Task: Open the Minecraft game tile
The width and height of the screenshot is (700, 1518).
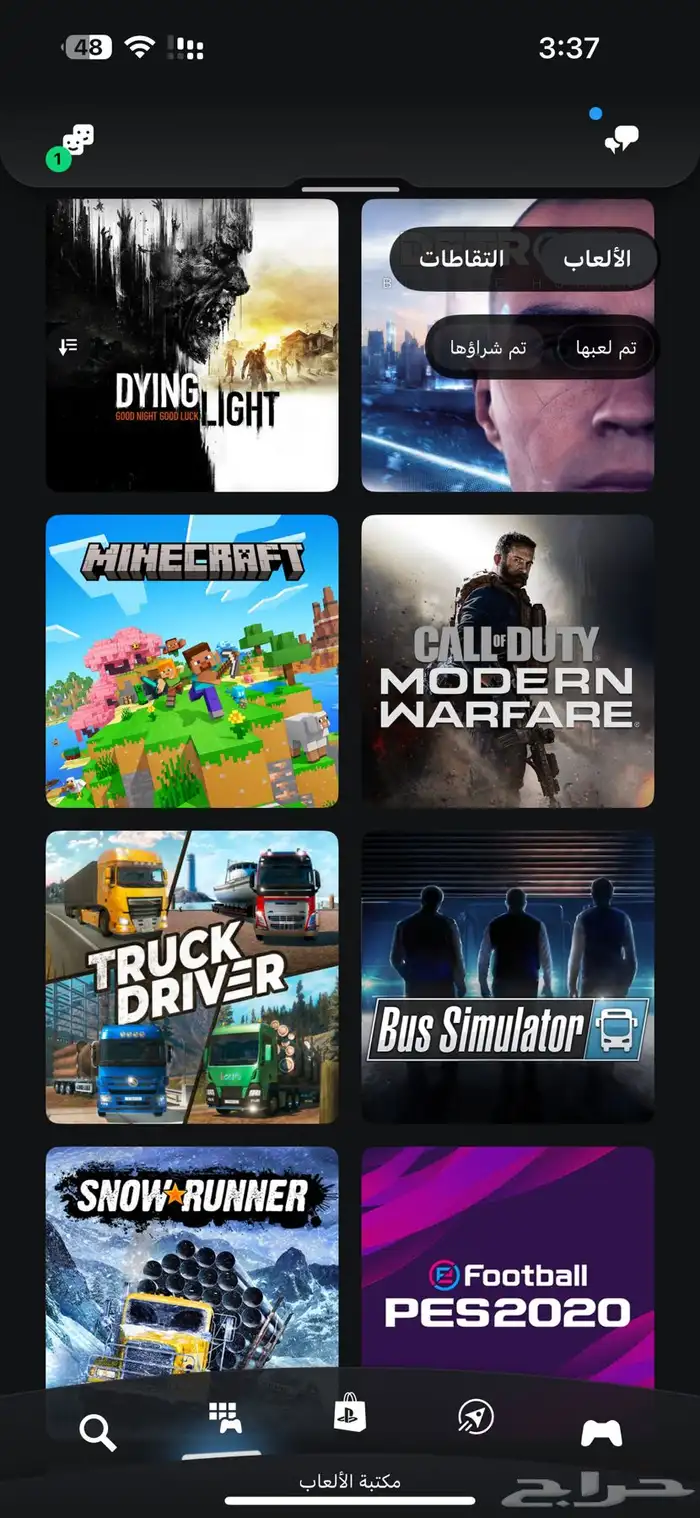Action: click(192, 661)
